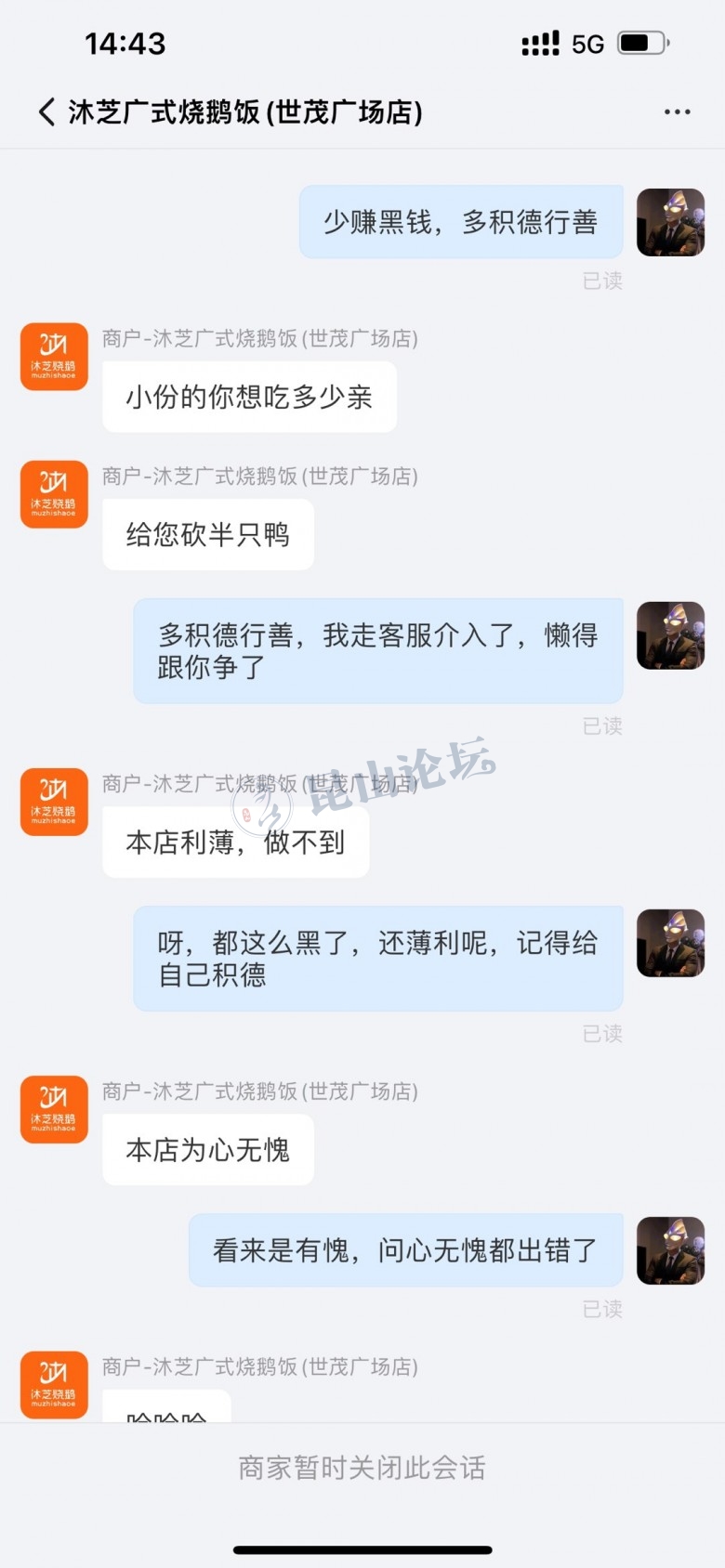Tap merchant avatar beside '本店为心无愧'
The height and width of the screenshot is (1568, 725).
tap(54, 1109)
